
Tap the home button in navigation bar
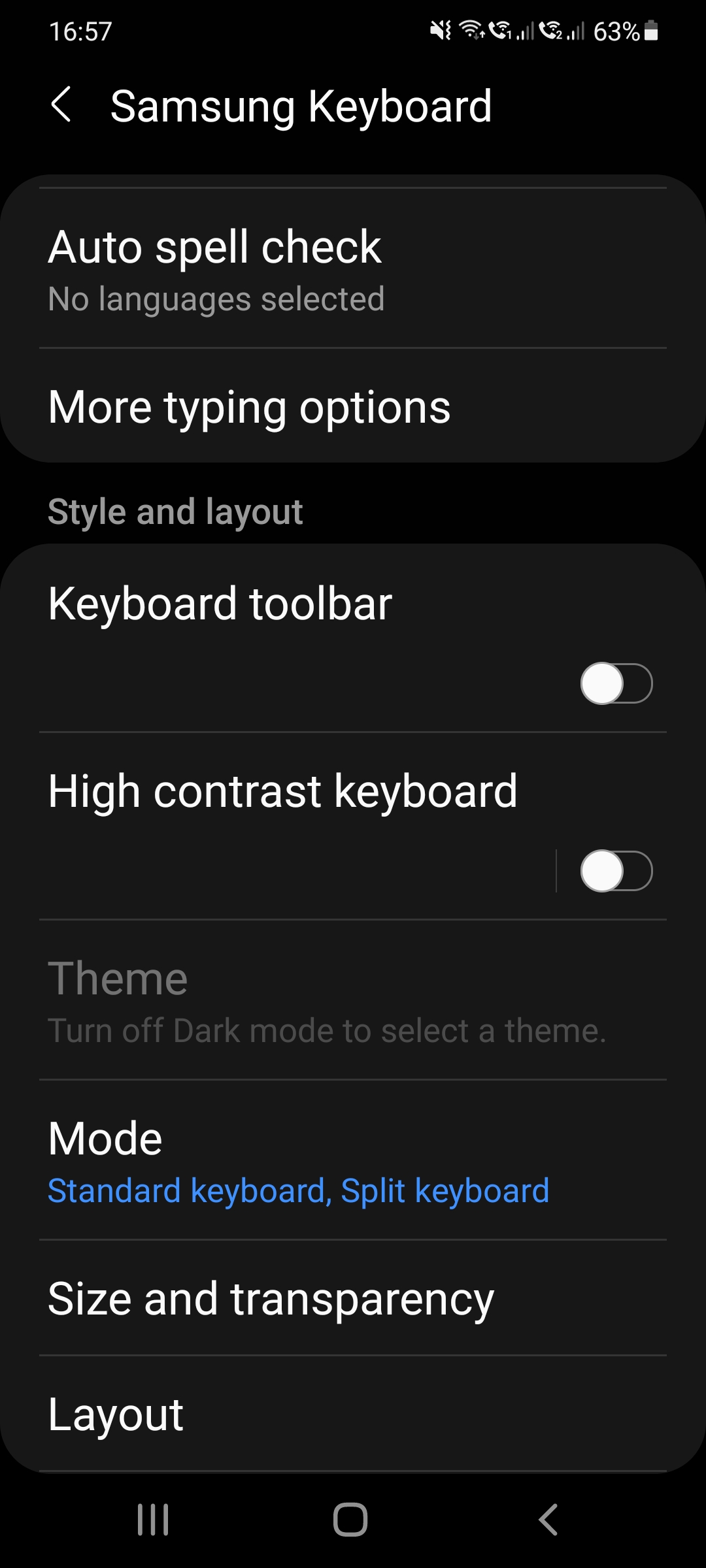pyautogui.click(x=352, y=1518)
